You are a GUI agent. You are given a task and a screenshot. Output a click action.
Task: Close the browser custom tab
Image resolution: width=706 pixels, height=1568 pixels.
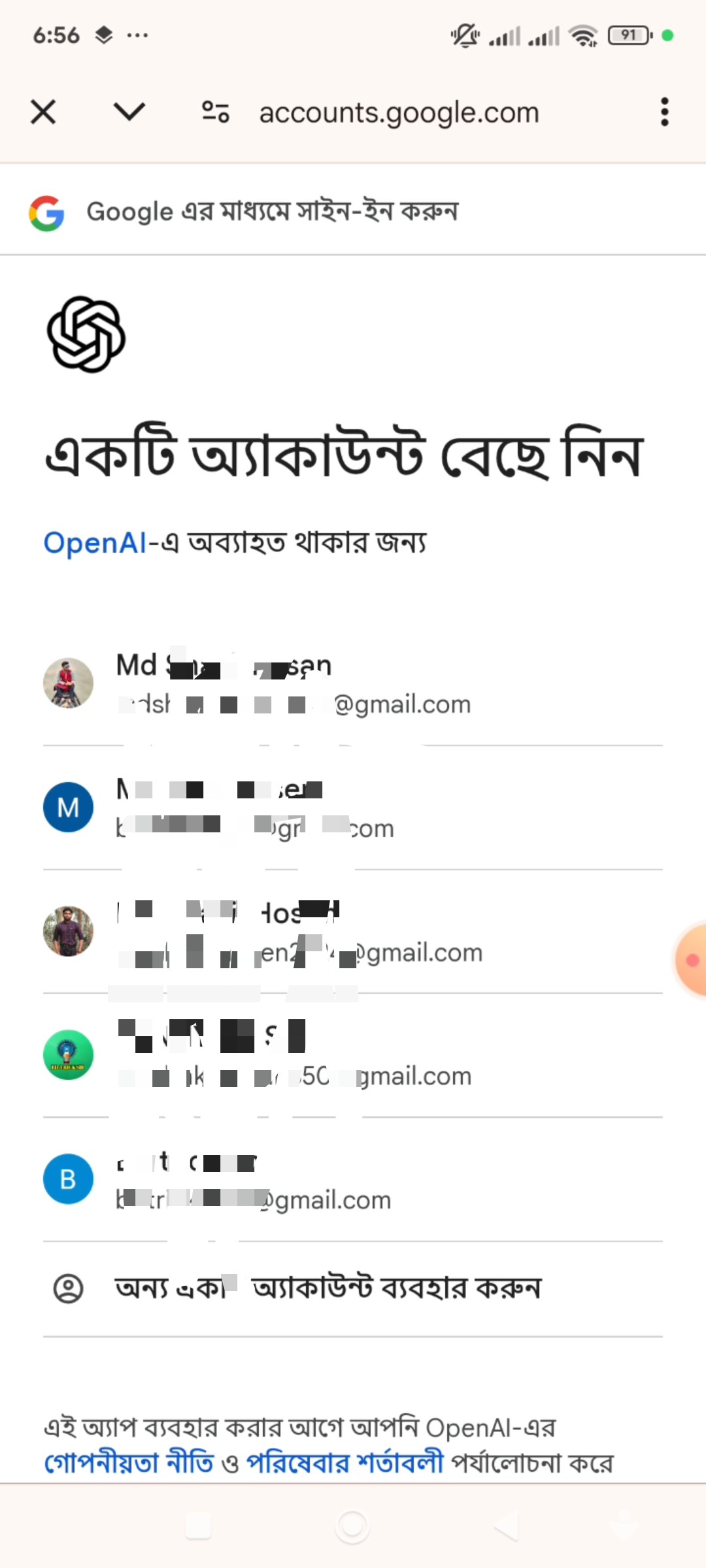click(43, 112)
